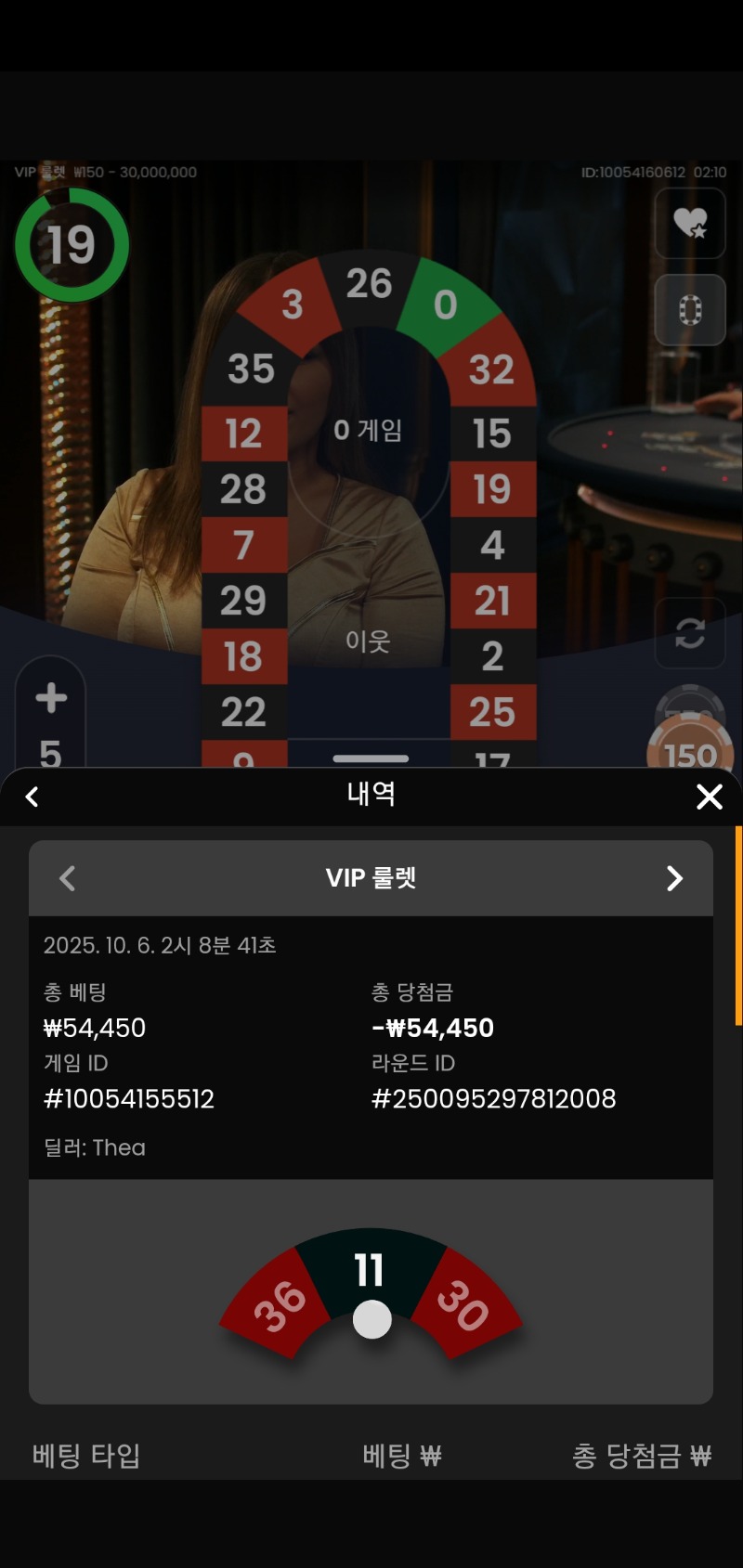Viewport: 743px width, 1568px height.
Task: Select the 150 chip
Action: tap(690, 752)
